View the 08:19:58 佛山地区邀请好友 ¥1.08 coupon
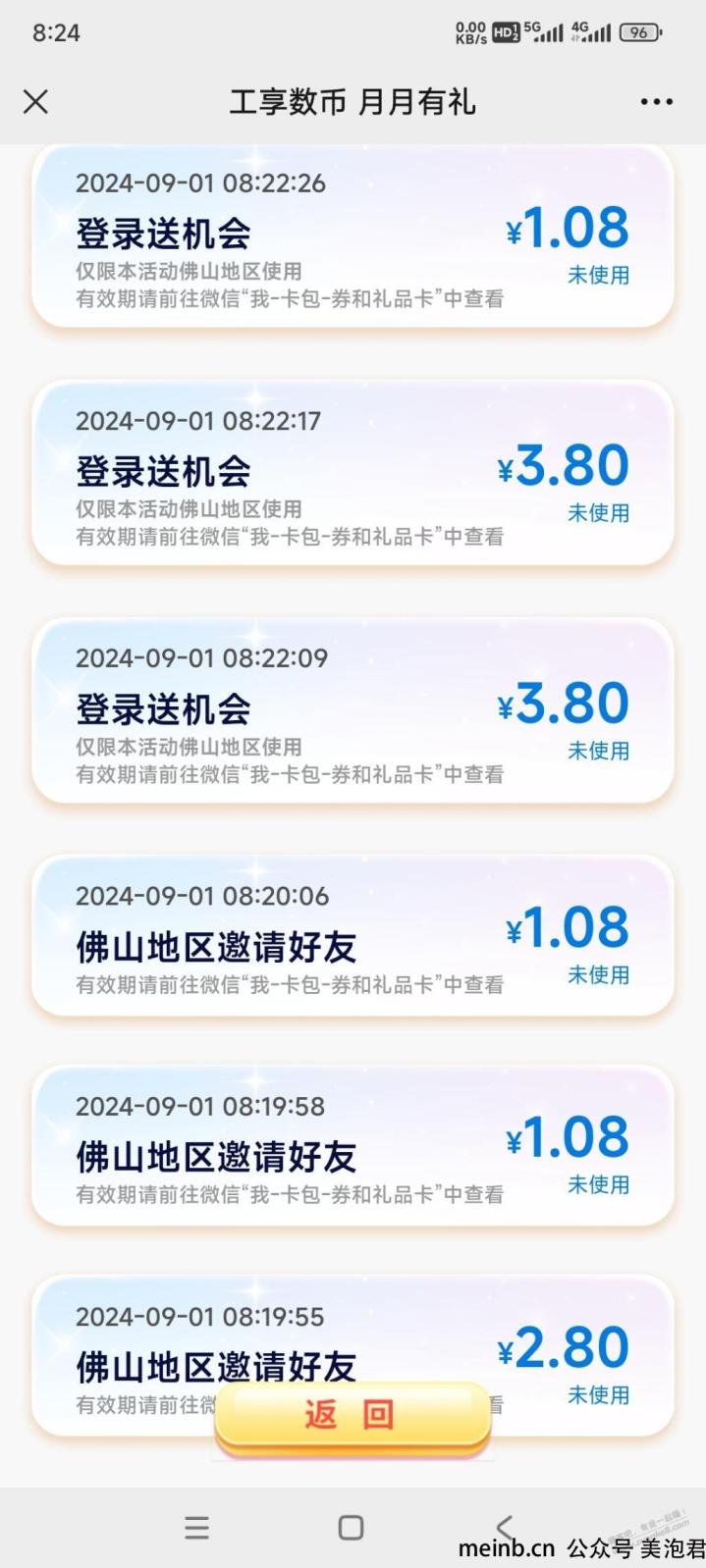The image size is (706, 1568). [x=353, y=1145]
